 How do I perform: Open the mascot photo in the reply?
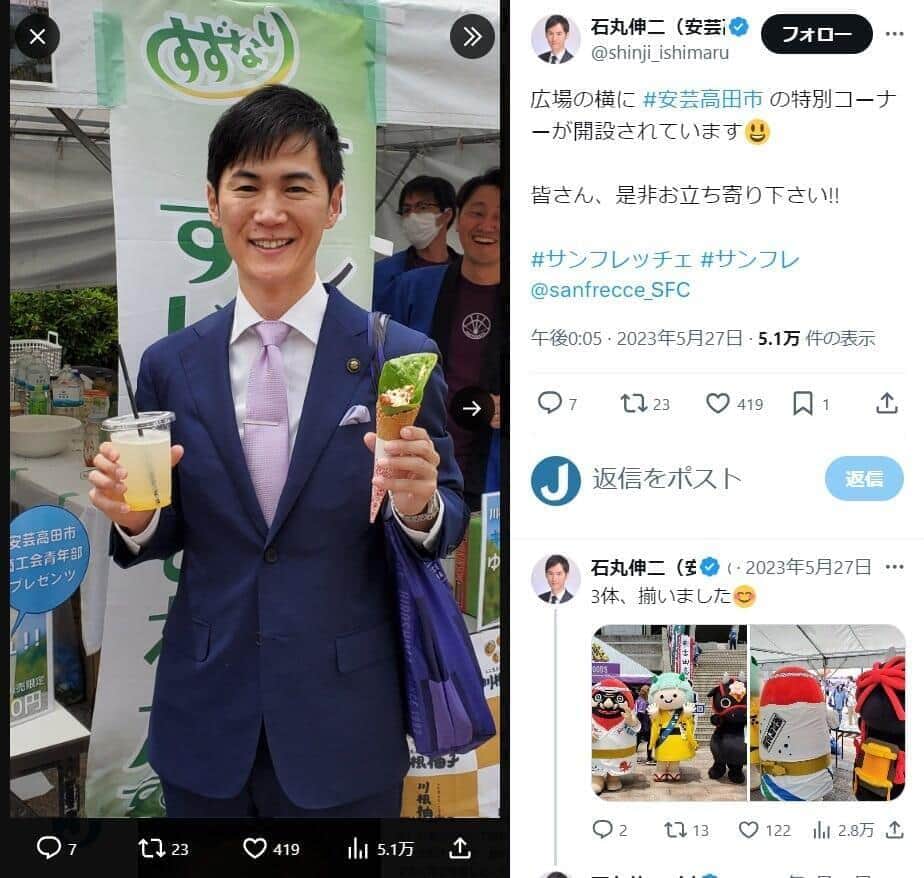(669, 712)
